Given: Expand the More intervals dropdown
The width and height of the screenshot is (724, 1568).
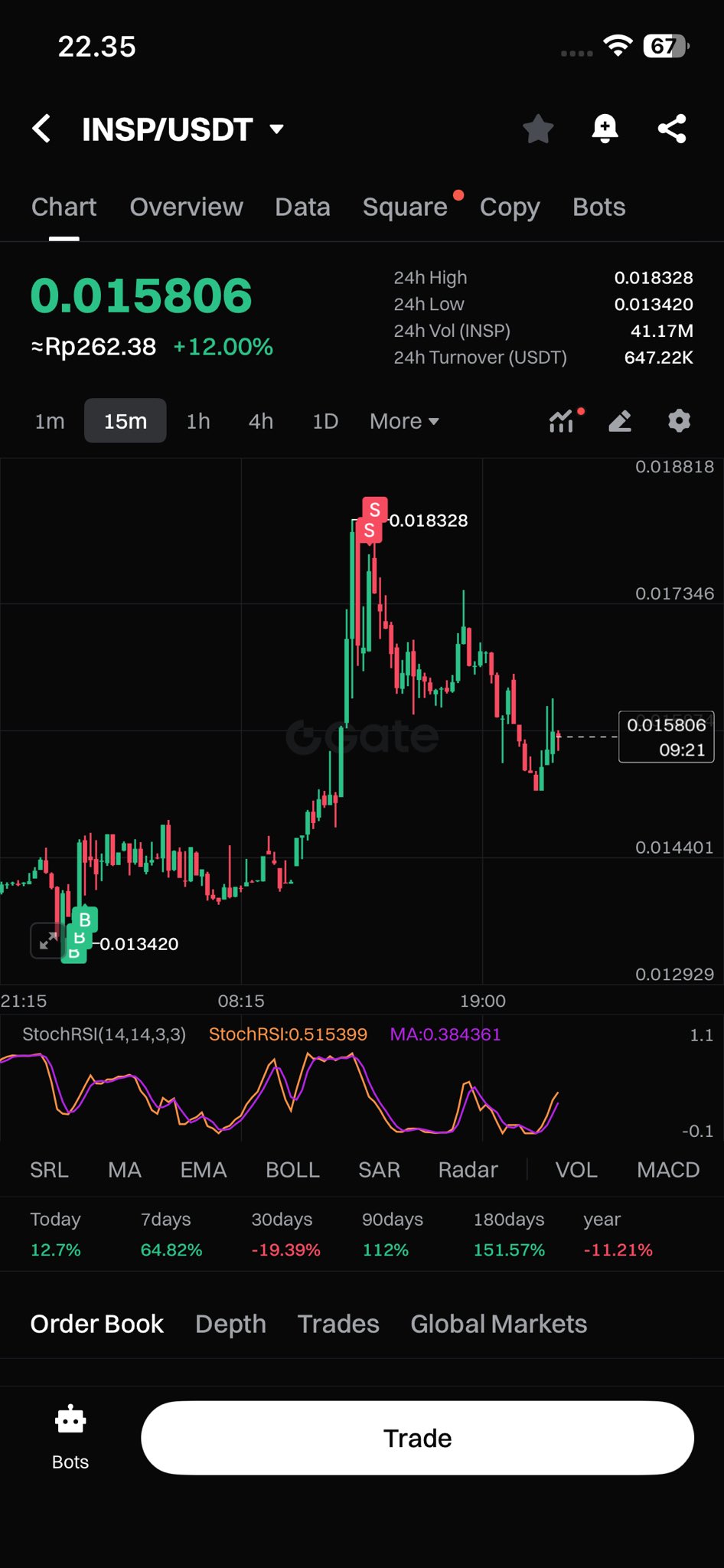Looking at the screenshot, I should (403, 421).
